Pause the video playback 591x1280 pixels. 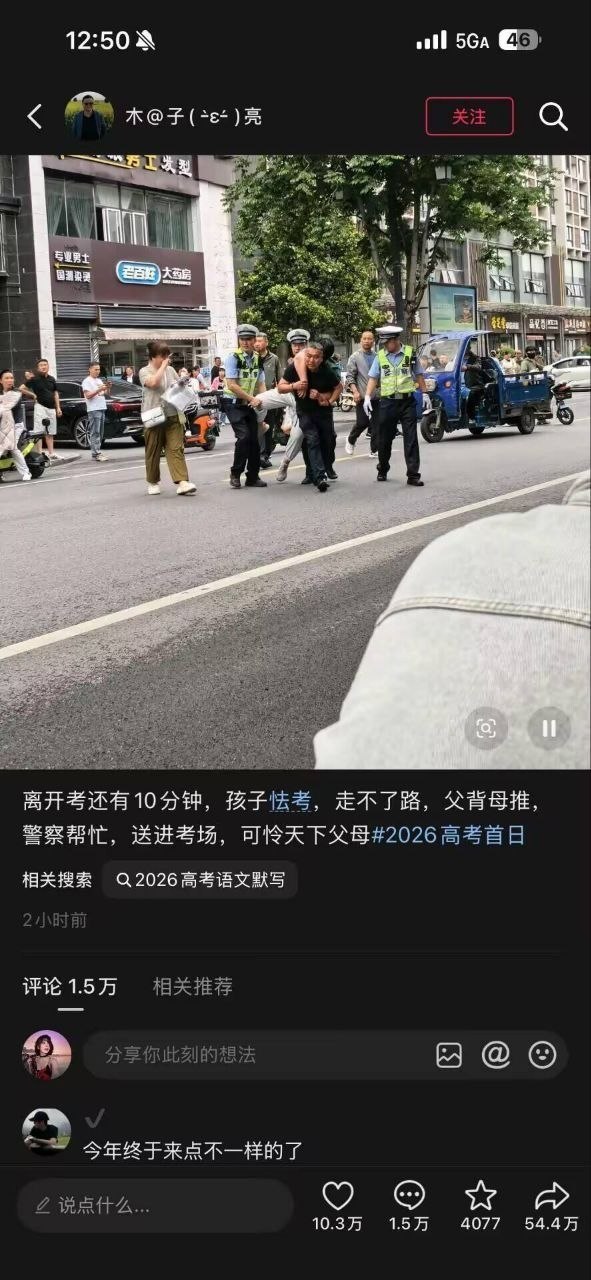549,728
